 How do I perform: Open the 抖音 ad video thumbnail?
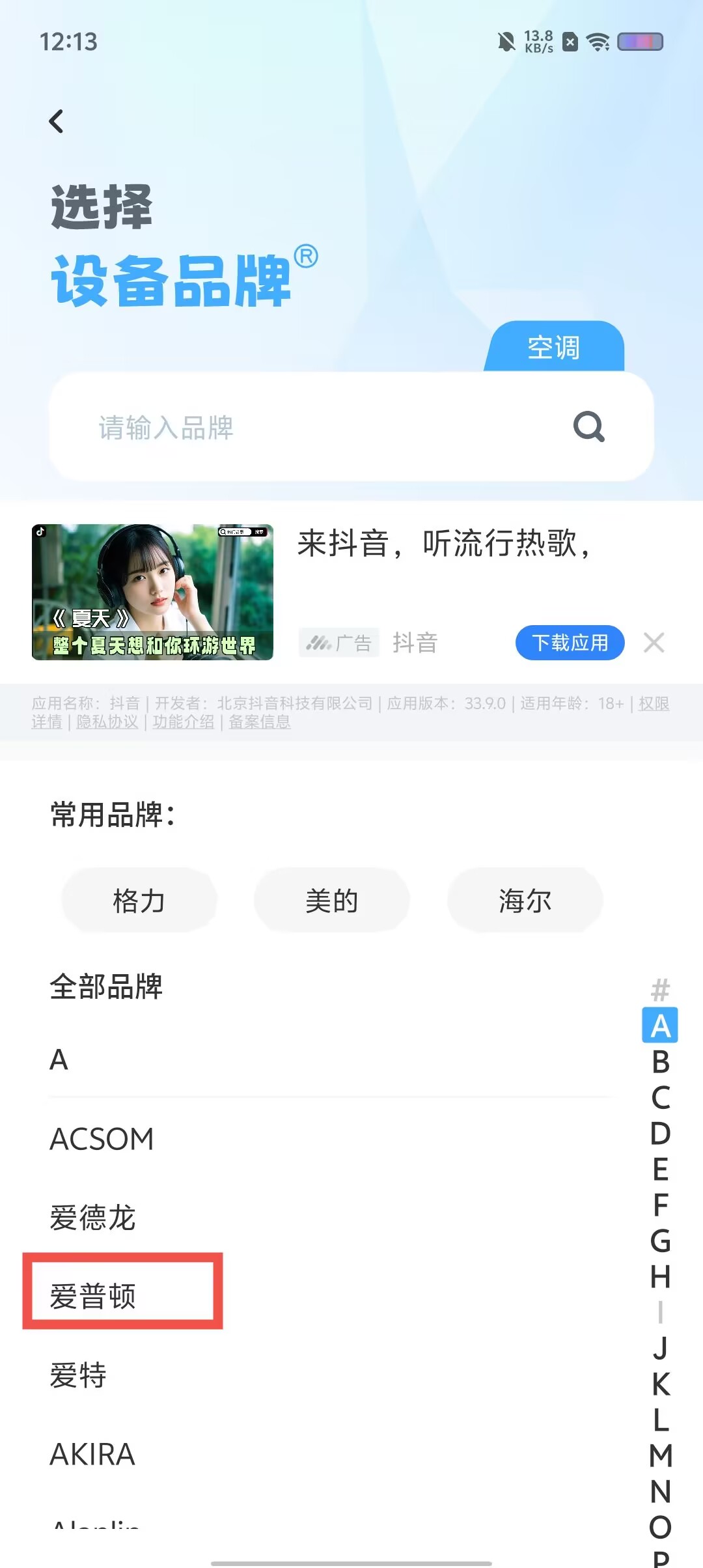(x=152, y=592)
